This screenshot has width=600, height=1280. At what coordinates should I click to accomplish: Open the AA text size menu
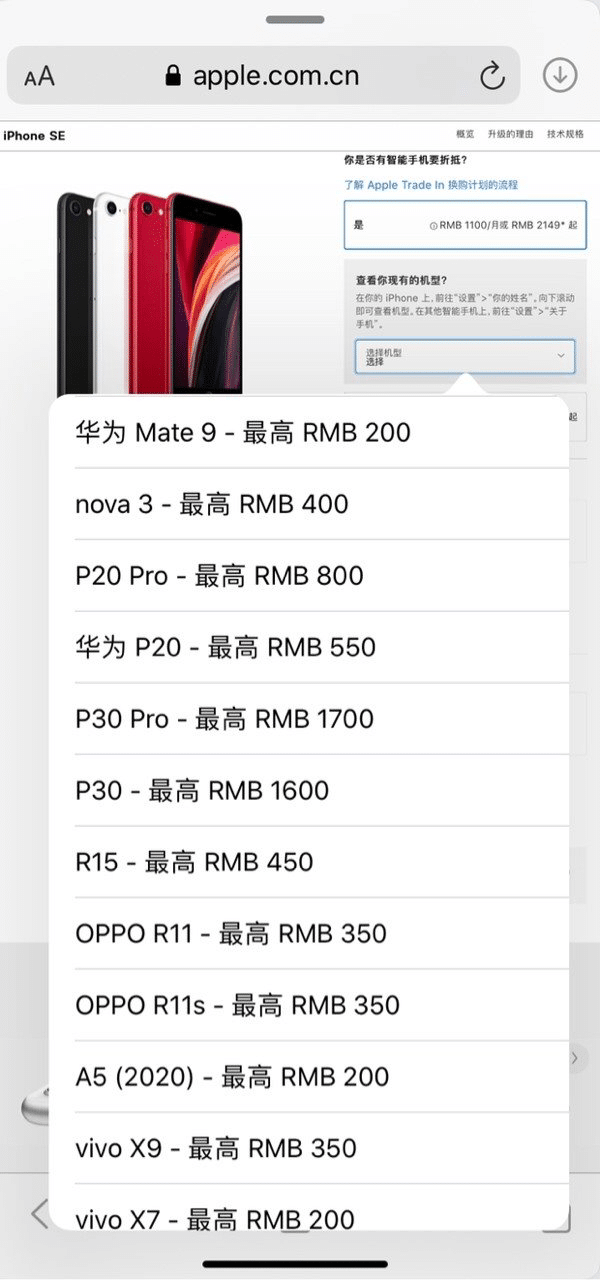click(40, 76)
